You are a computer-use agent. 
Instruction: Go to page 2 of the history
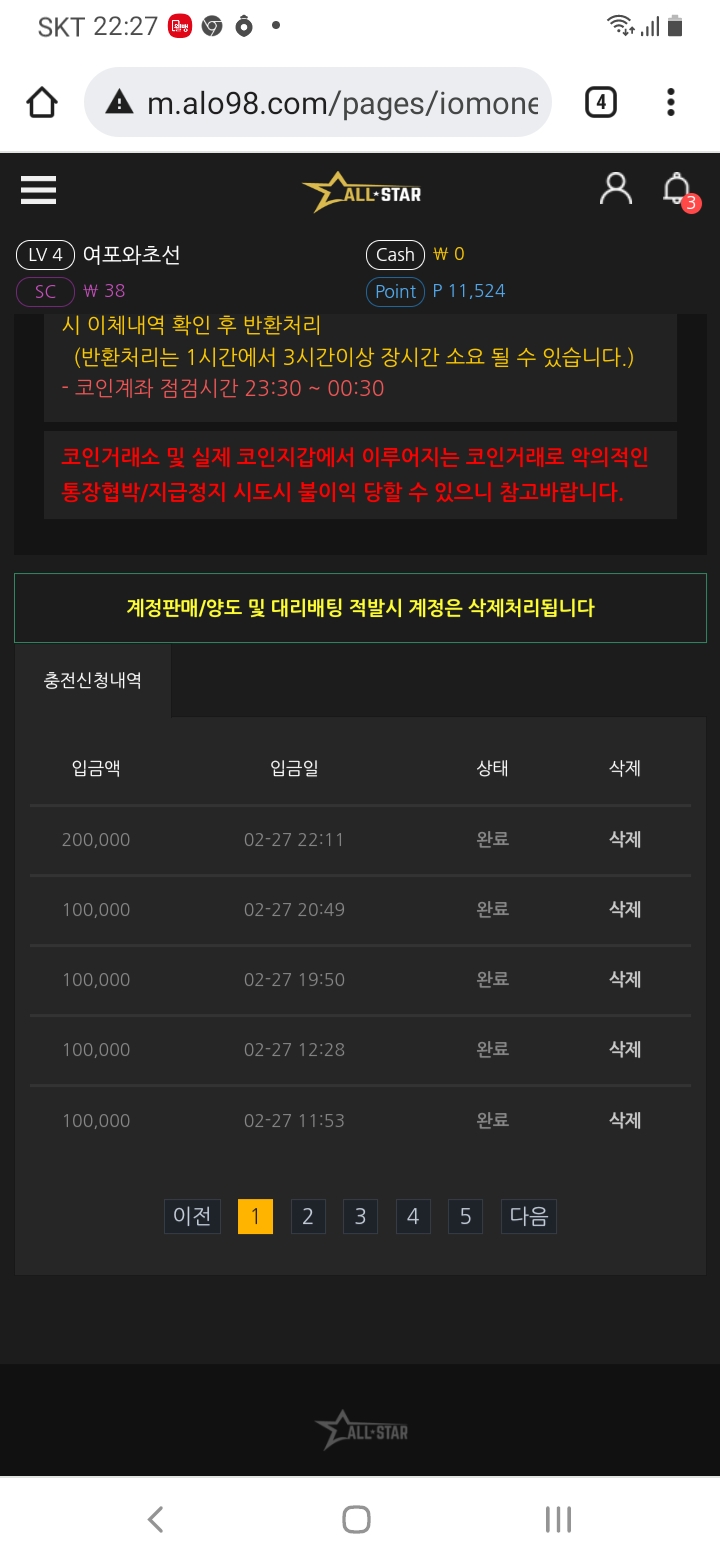308,1216
